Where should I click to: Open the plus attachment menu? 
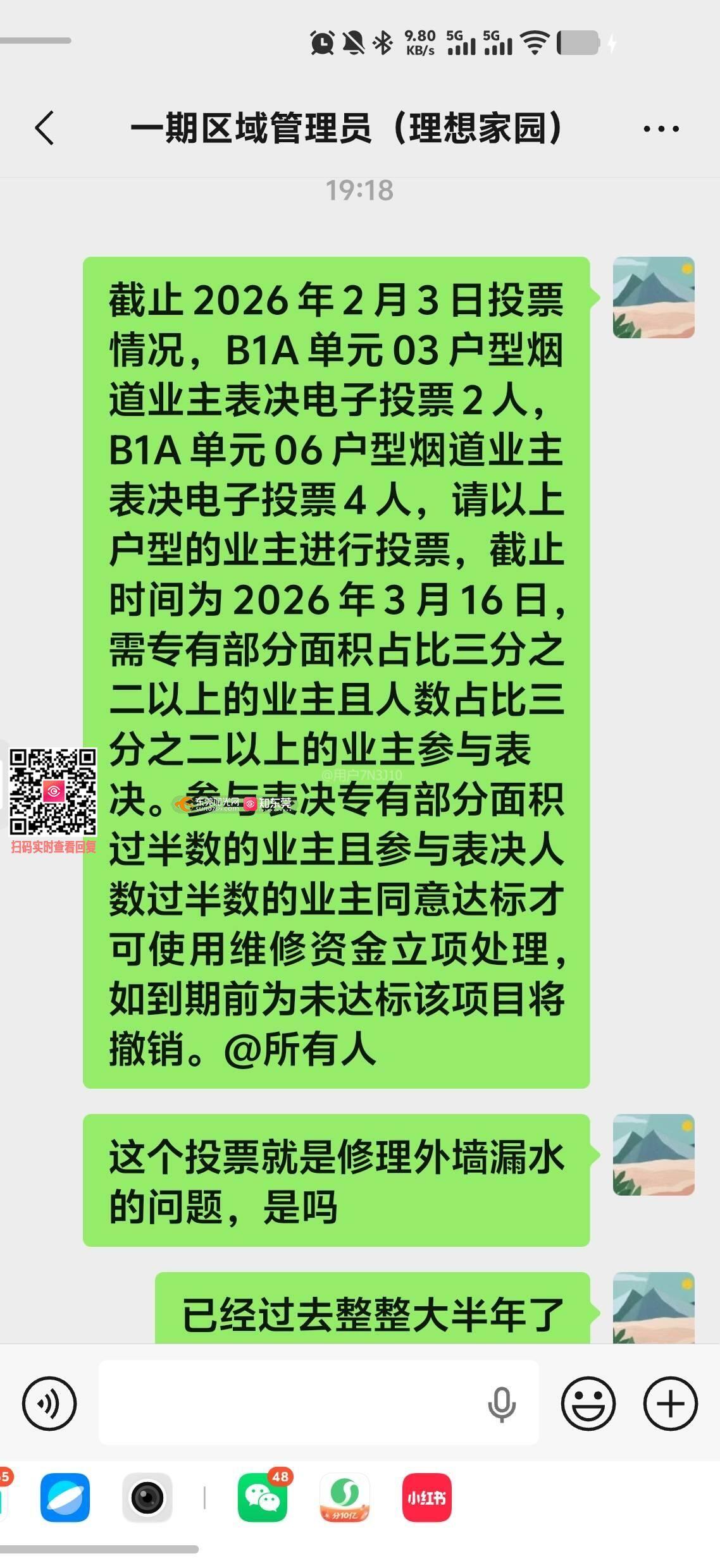coord(670,1404)
